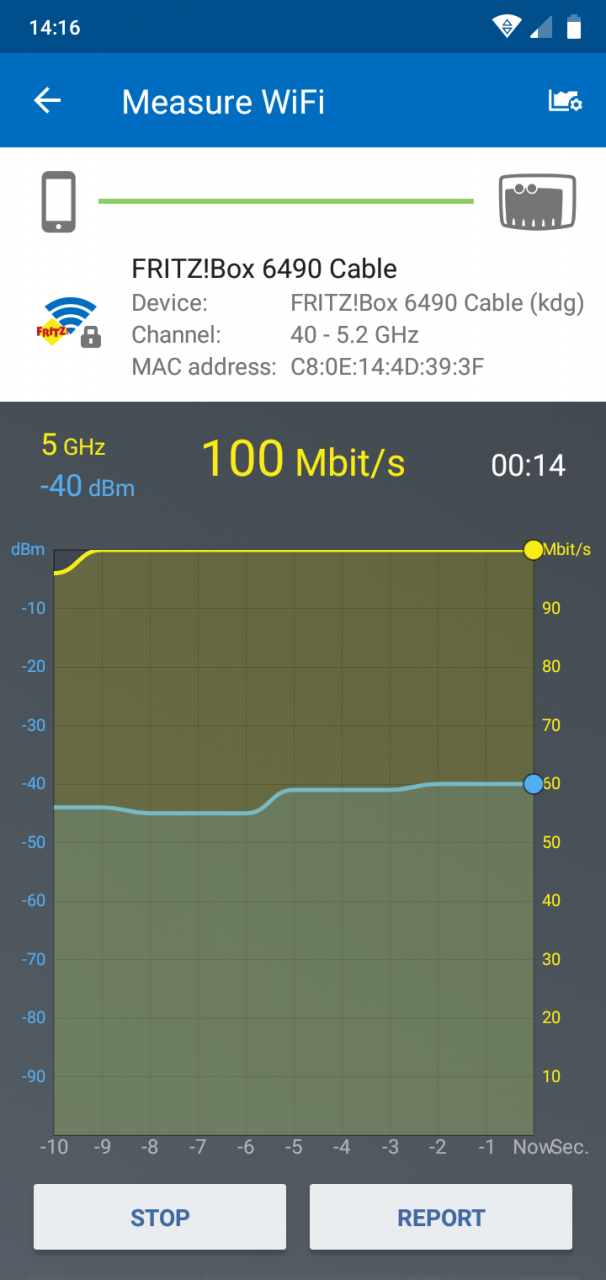Go back using the arrow icon
The height and width of the screenshot is (1280, 606).
pos(47,101)
